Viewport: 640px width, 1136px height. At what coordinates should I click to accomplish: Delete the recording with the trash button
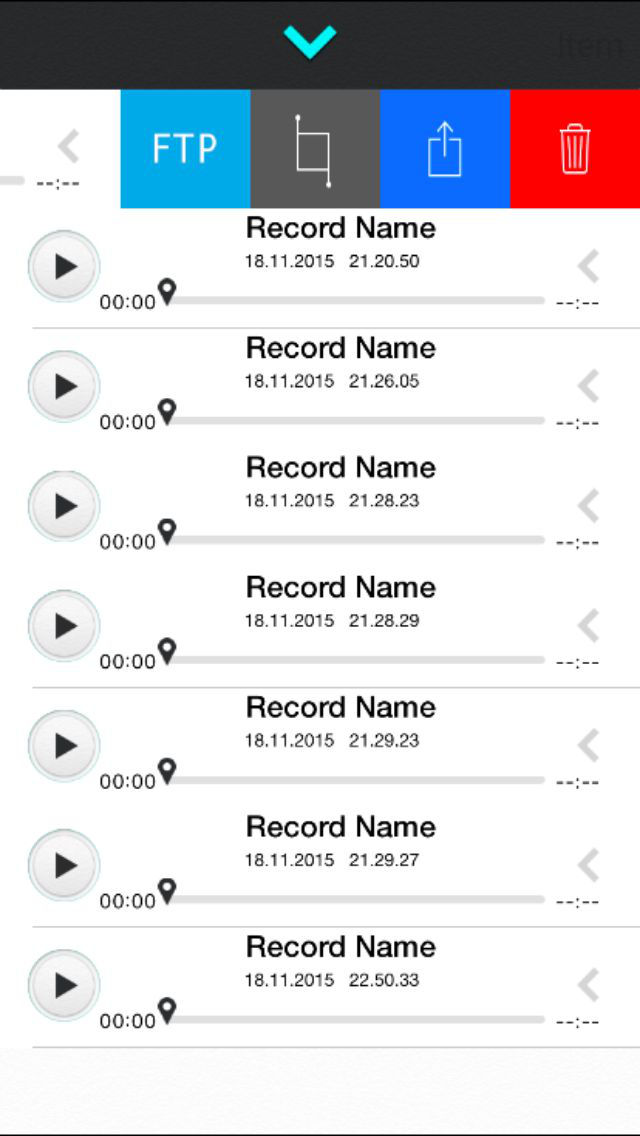click(x=575, y=149)
